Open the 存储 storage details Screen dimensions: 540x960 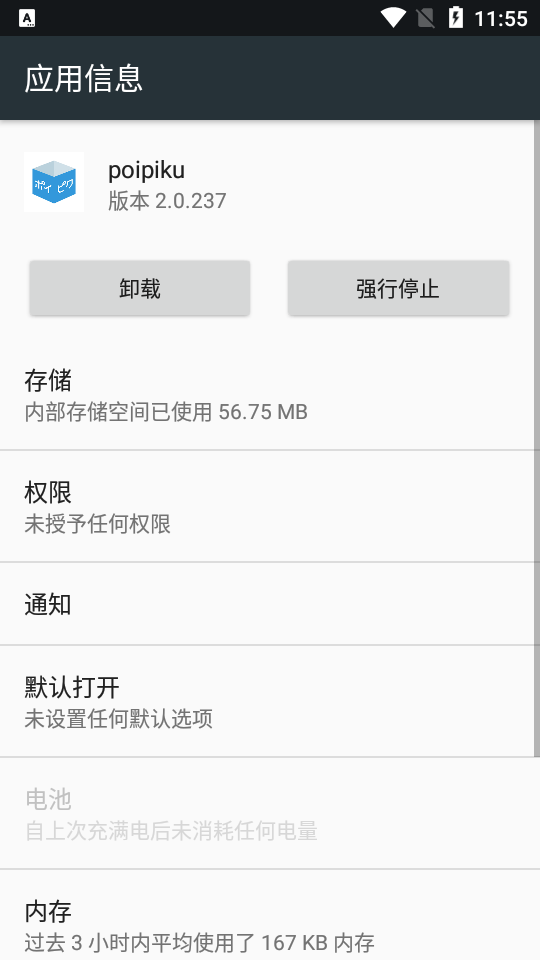[267, 394]
